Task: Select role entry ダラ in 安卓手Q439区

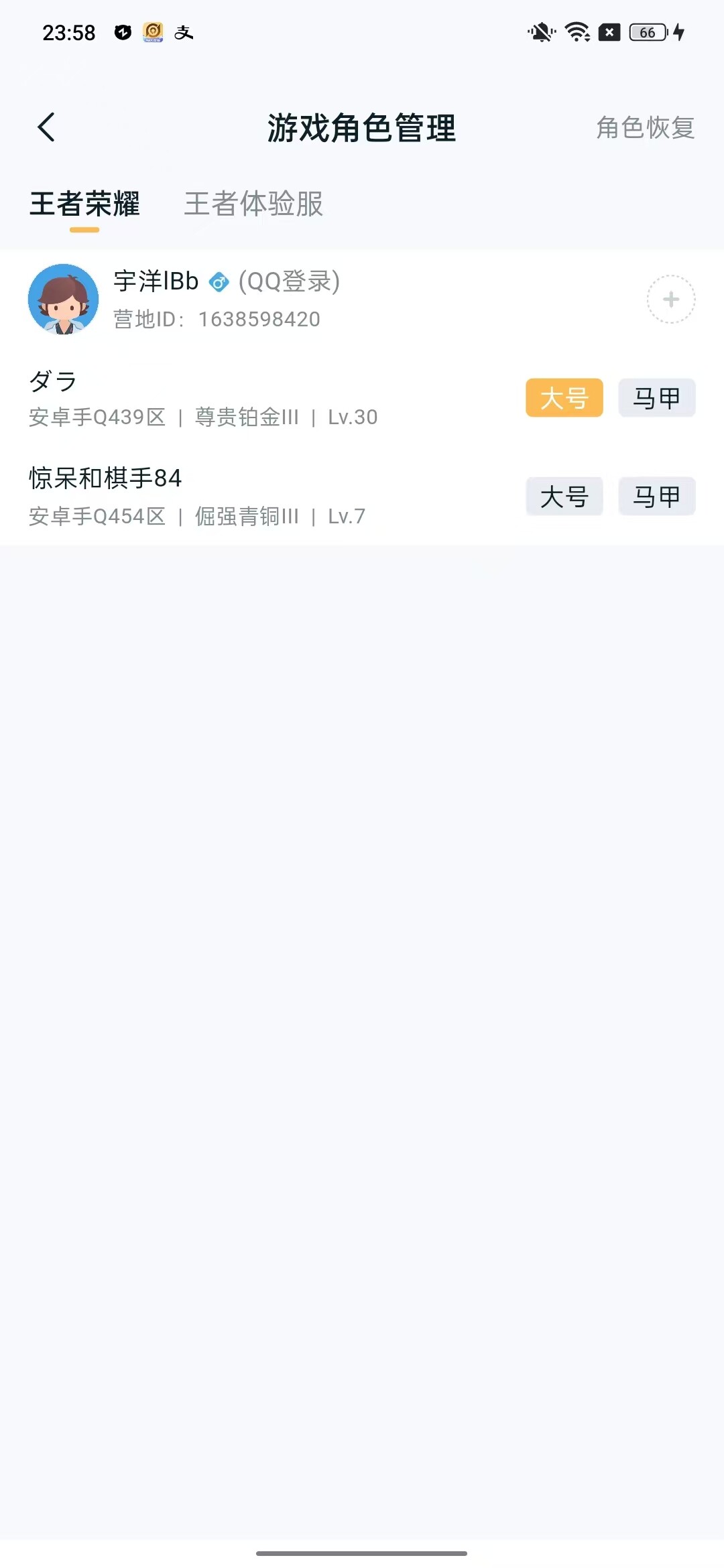Action: coord(201,399)
